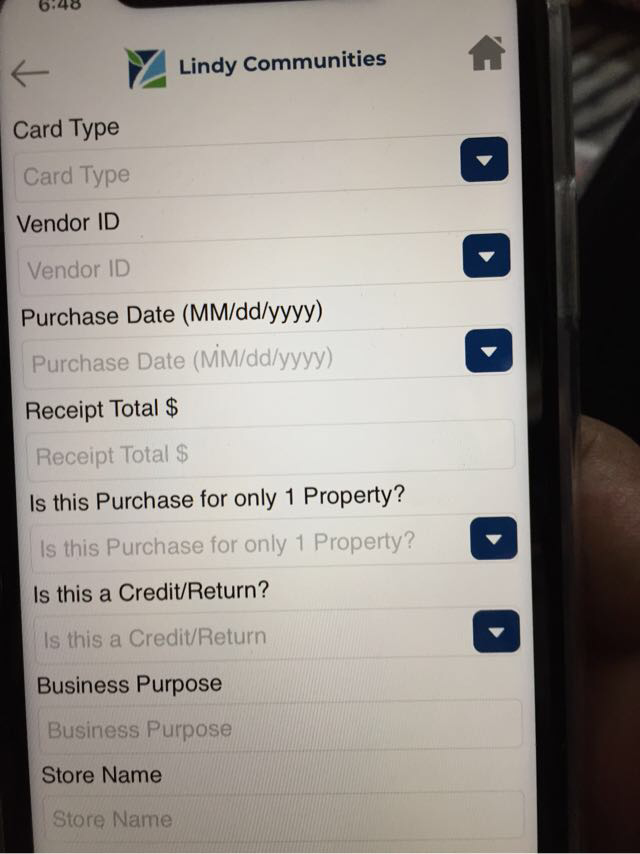Expand the Vendor ID dropdown

click(x=487, y=256)
